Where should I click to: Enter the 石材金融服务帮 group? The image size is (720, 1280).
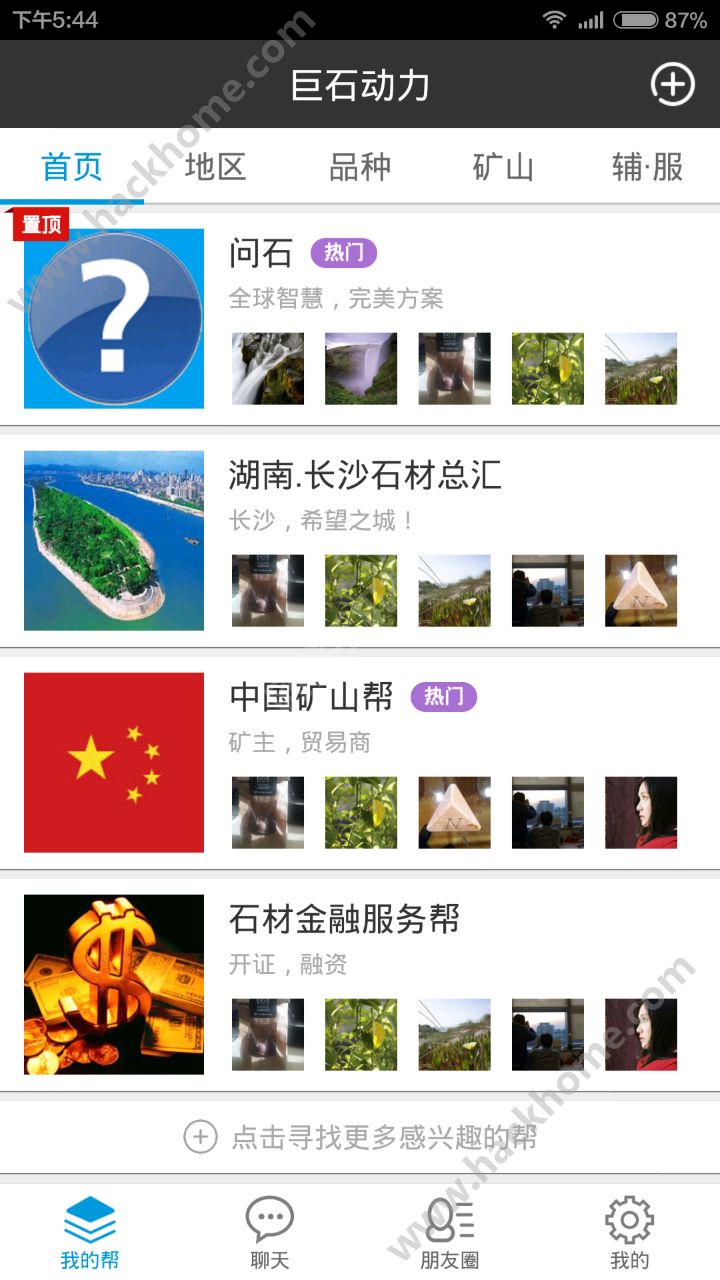(344, 920)
